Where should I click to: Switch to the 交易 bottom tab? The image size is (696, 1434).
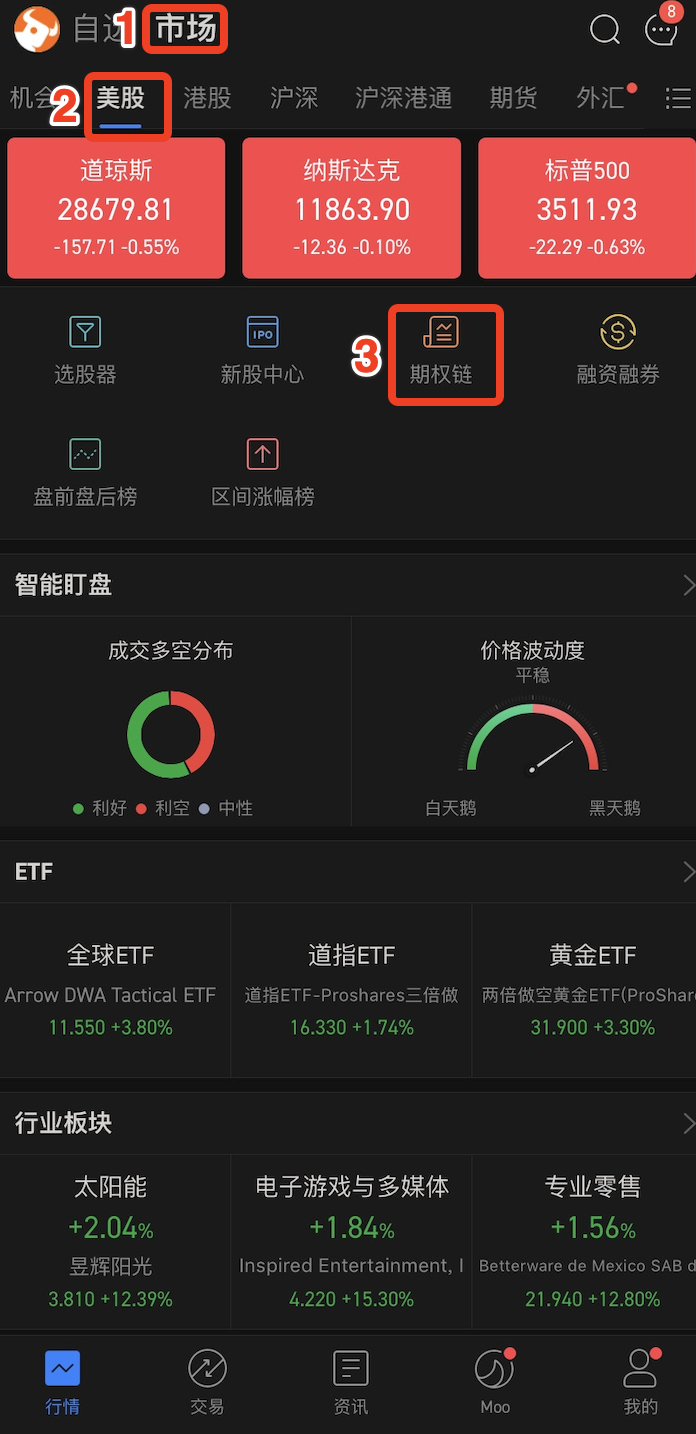point(207,1381)
